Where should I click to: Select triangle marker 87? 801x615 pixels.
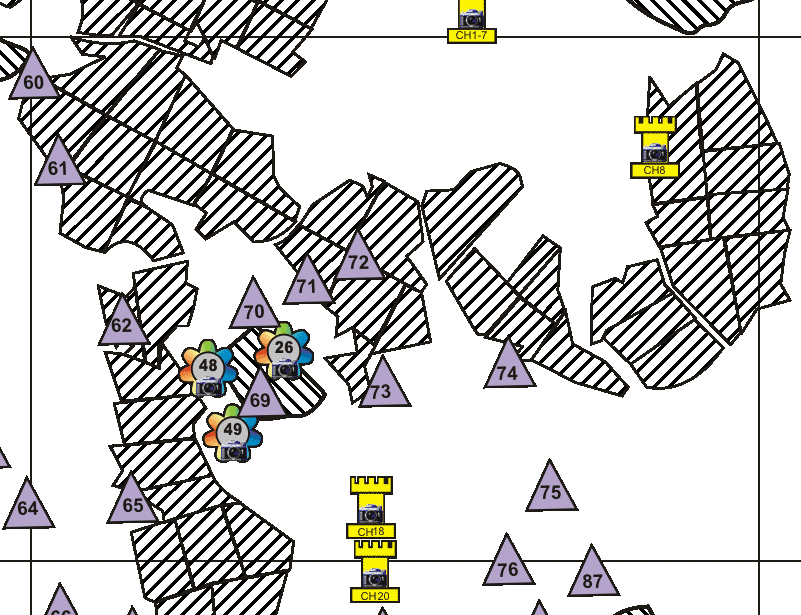tap(593, 577)
